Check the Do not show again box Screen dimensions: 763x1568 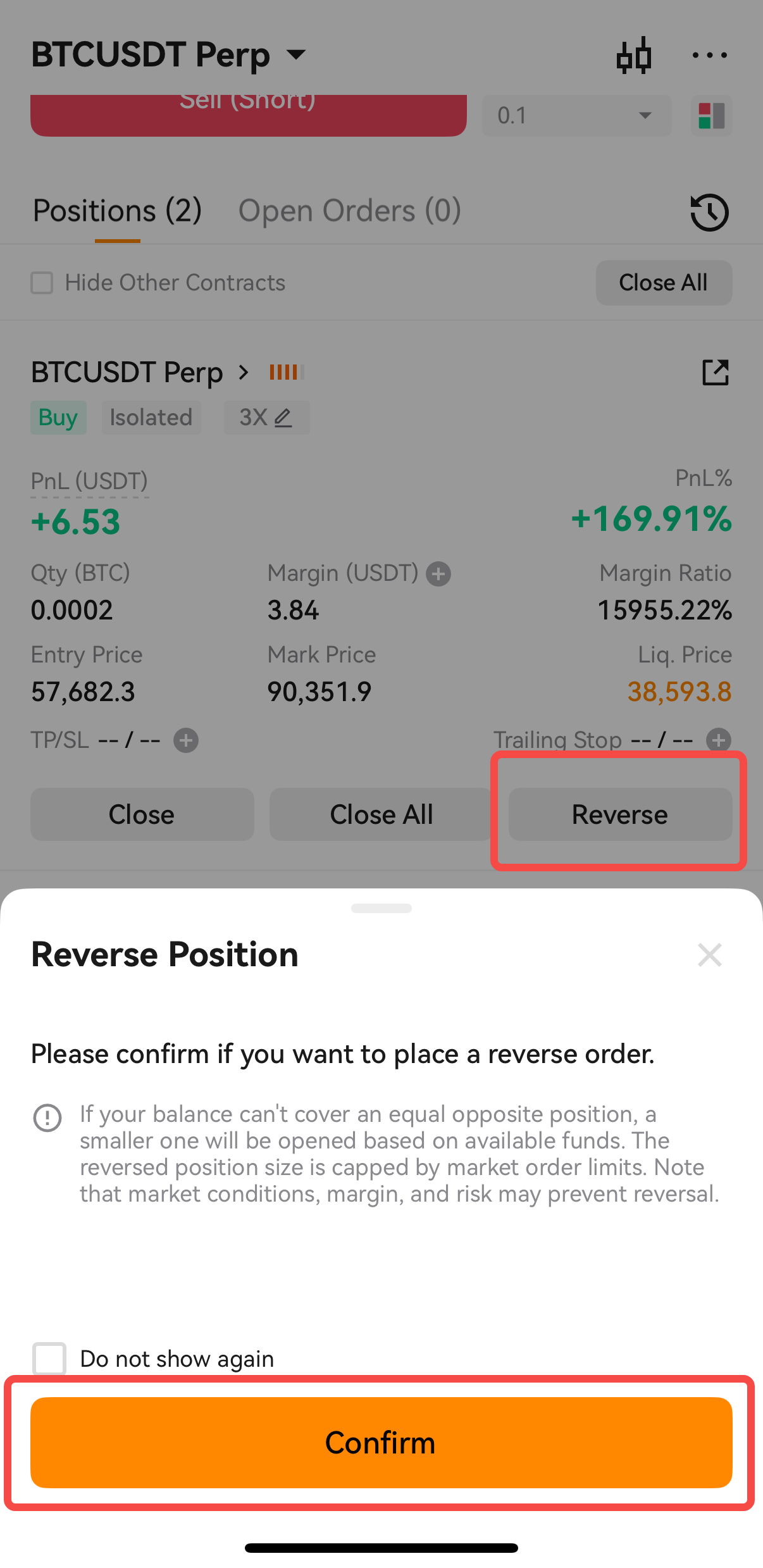click(49, 1358)
